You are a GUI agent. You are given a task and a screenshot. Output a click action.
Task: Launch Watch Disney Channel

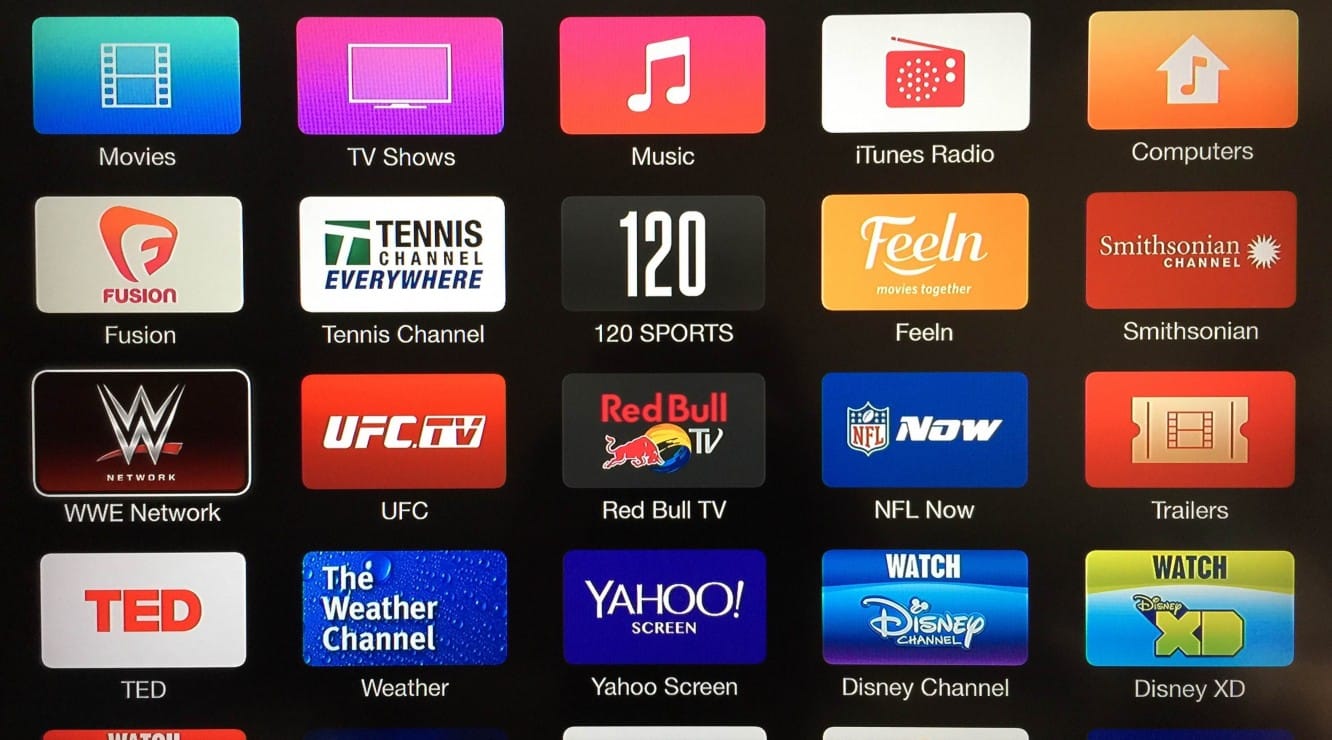[924, 607]
